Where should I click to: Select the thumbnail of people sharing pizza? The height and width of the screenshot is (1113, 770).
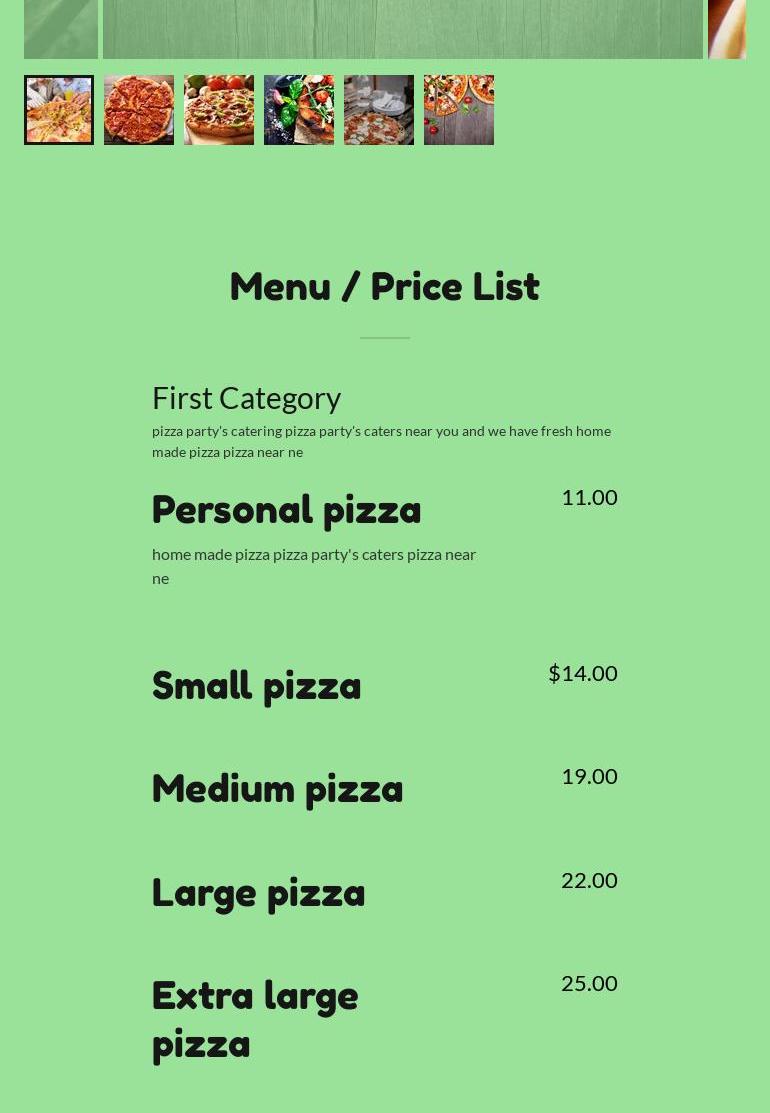click(59, 110)
